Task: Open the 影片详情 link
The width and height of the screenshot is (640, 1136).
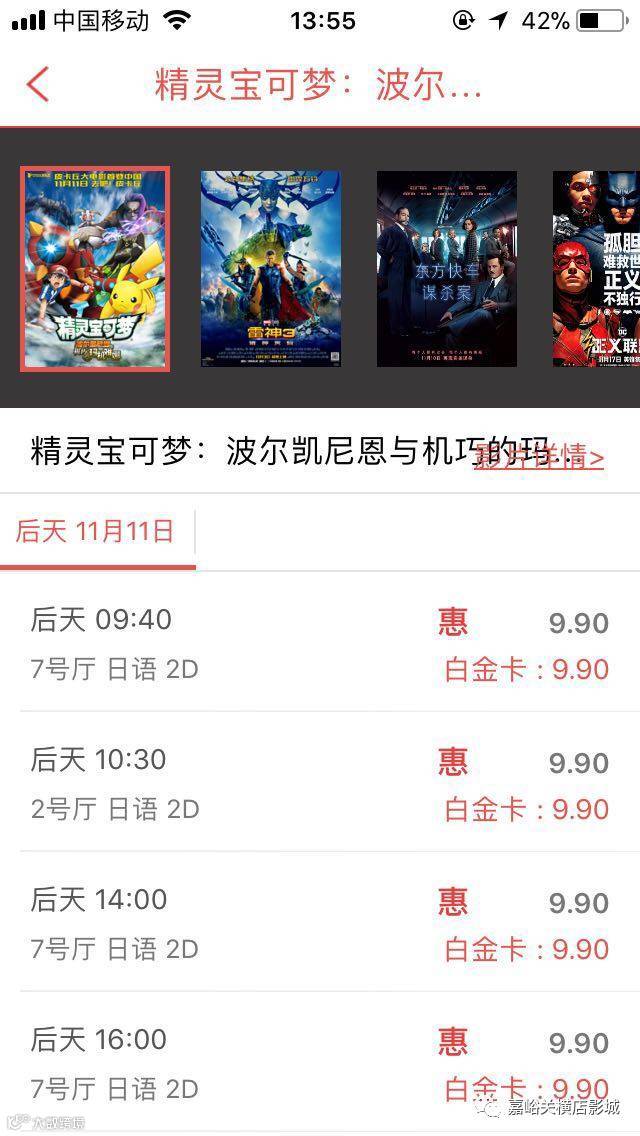Action: coord(540,457)
